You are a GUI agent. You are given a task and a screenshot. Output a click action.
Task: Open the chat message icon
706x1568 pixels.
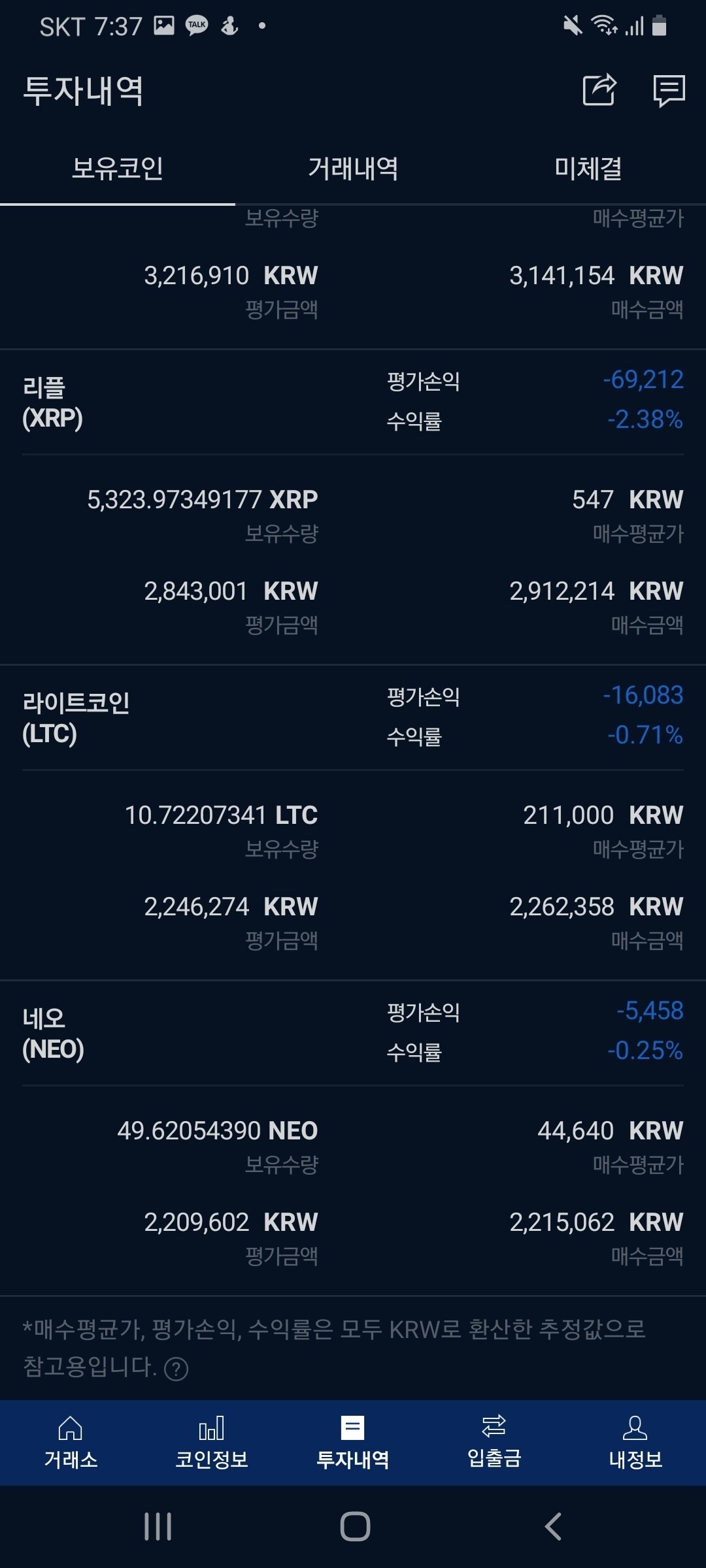(669, 90)
